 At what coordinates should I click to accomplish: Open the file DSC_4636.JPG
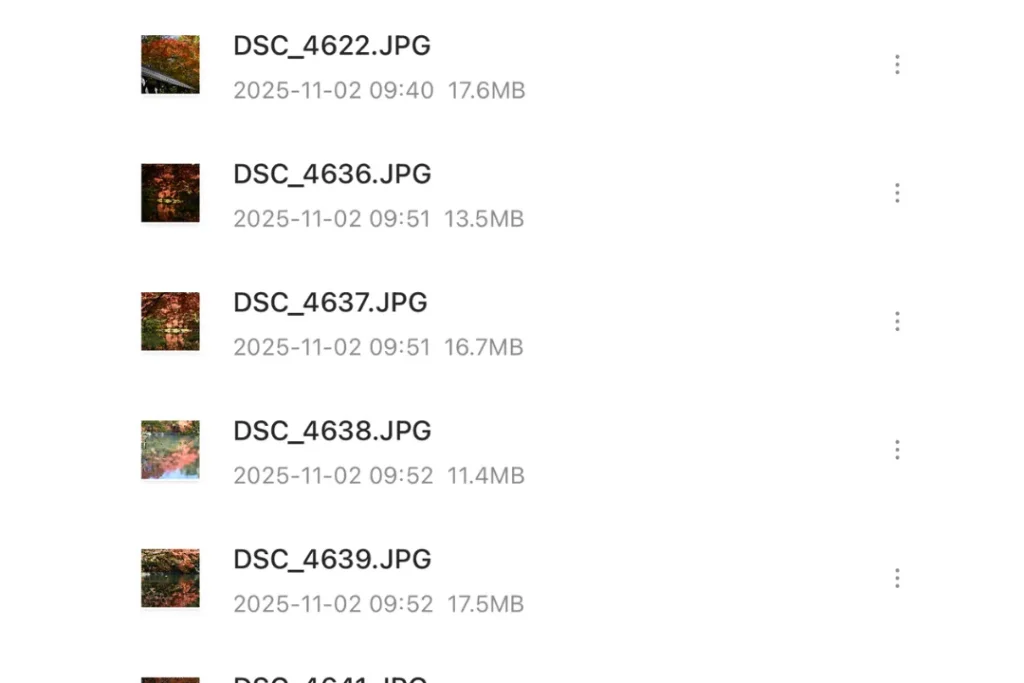point(331,175)
